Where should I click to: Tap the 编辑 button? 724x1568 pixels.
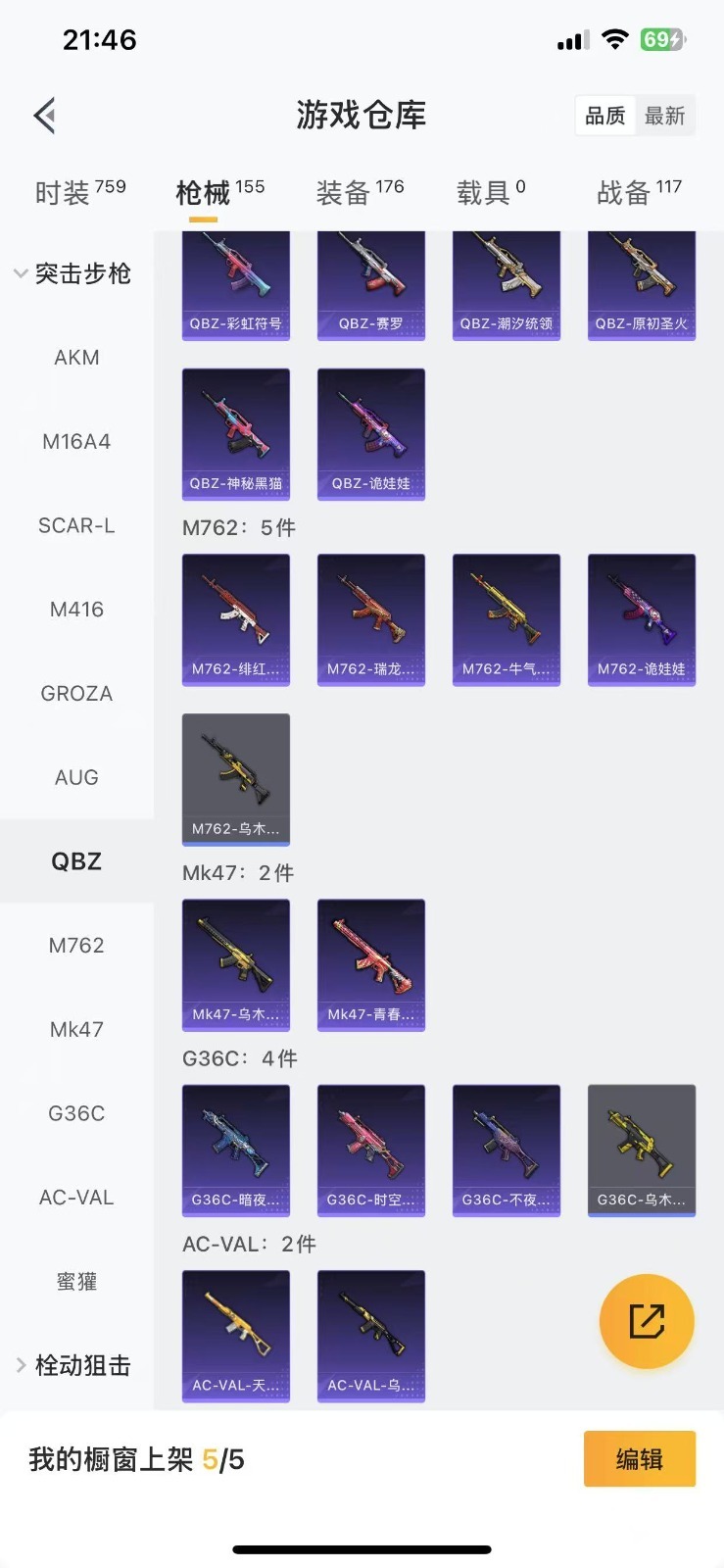[639, 1459]
